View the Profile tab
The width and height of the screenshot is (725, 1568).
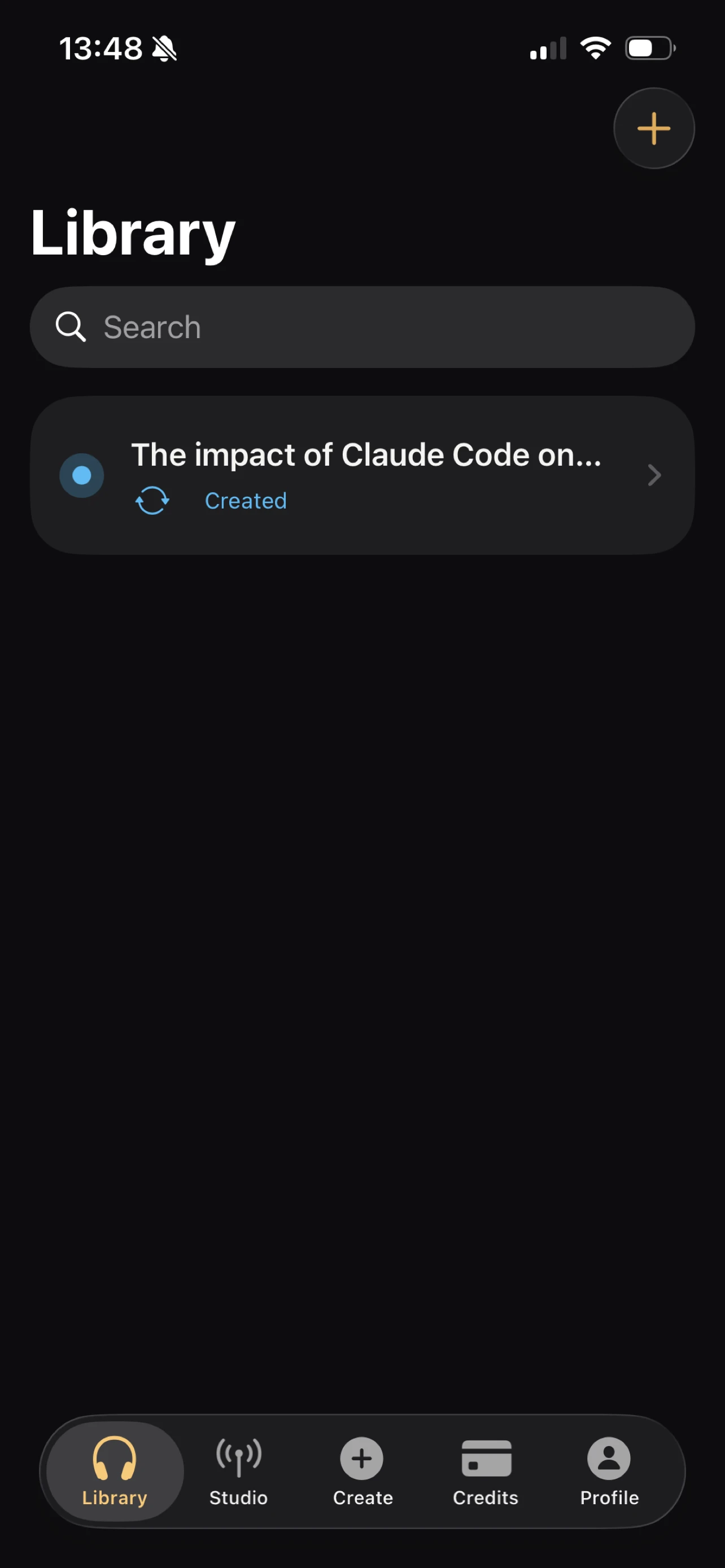[x=609, y=1470]
